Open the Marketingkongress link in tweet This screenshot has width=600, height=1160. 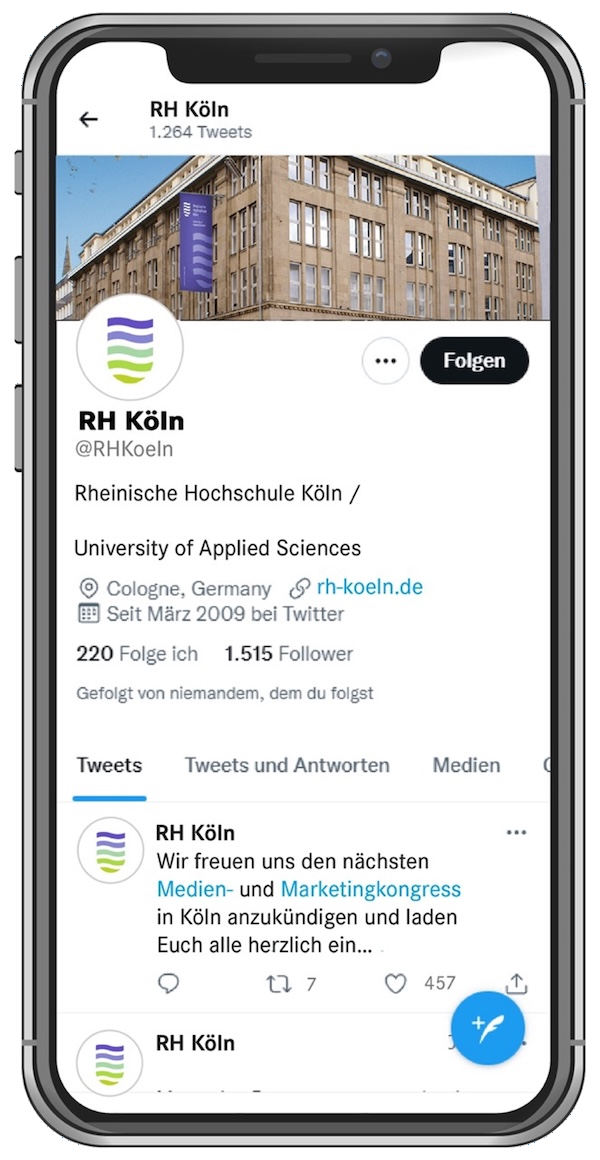pyautogui.click(x=370, y=888)
